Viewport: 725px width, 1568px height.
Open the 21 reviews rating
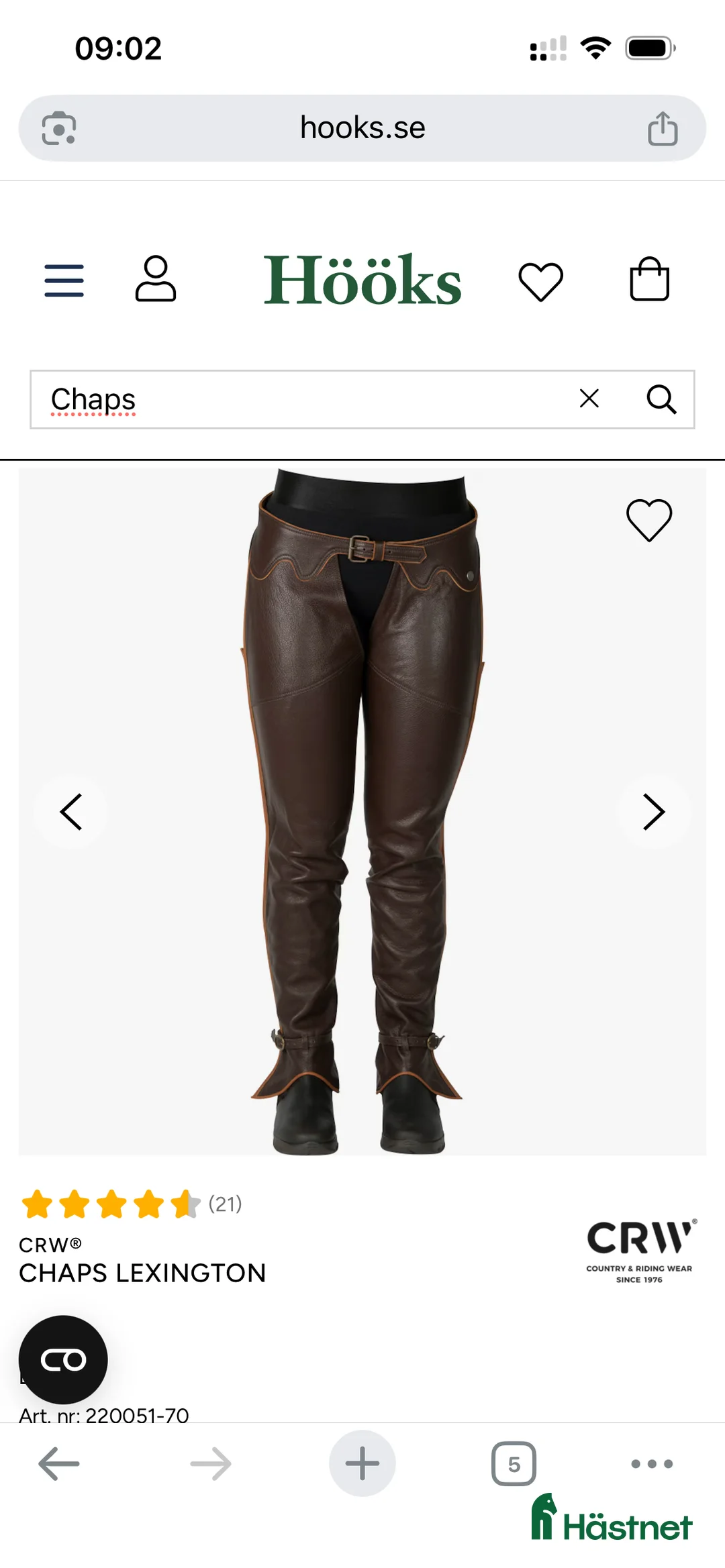[131, 1204]
